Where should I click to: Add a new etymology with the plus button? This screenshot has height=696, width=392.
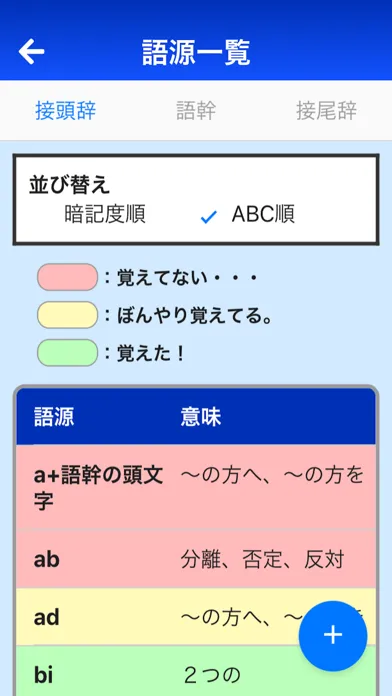coord(333,635)
